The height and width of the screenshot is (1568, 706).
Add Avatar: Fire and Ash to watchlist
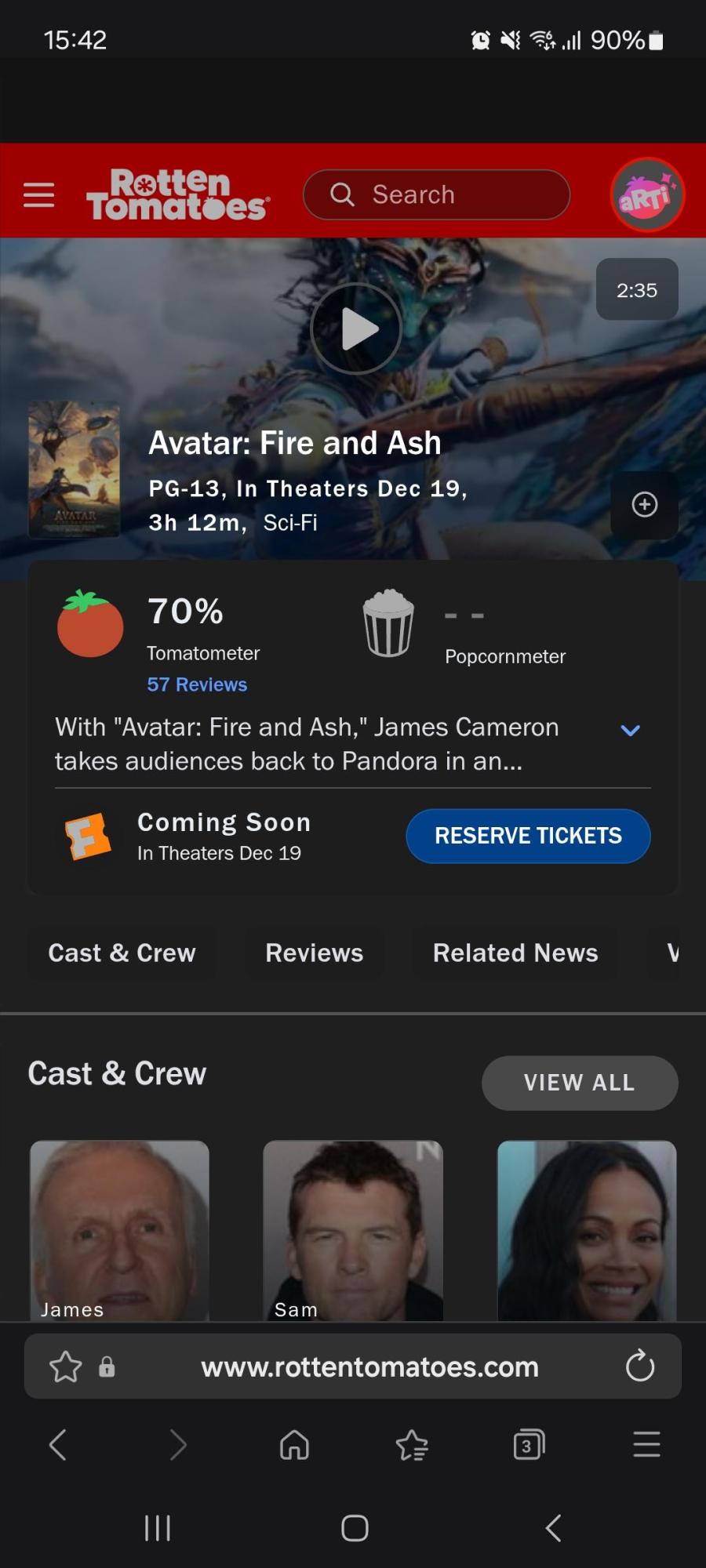644,505
